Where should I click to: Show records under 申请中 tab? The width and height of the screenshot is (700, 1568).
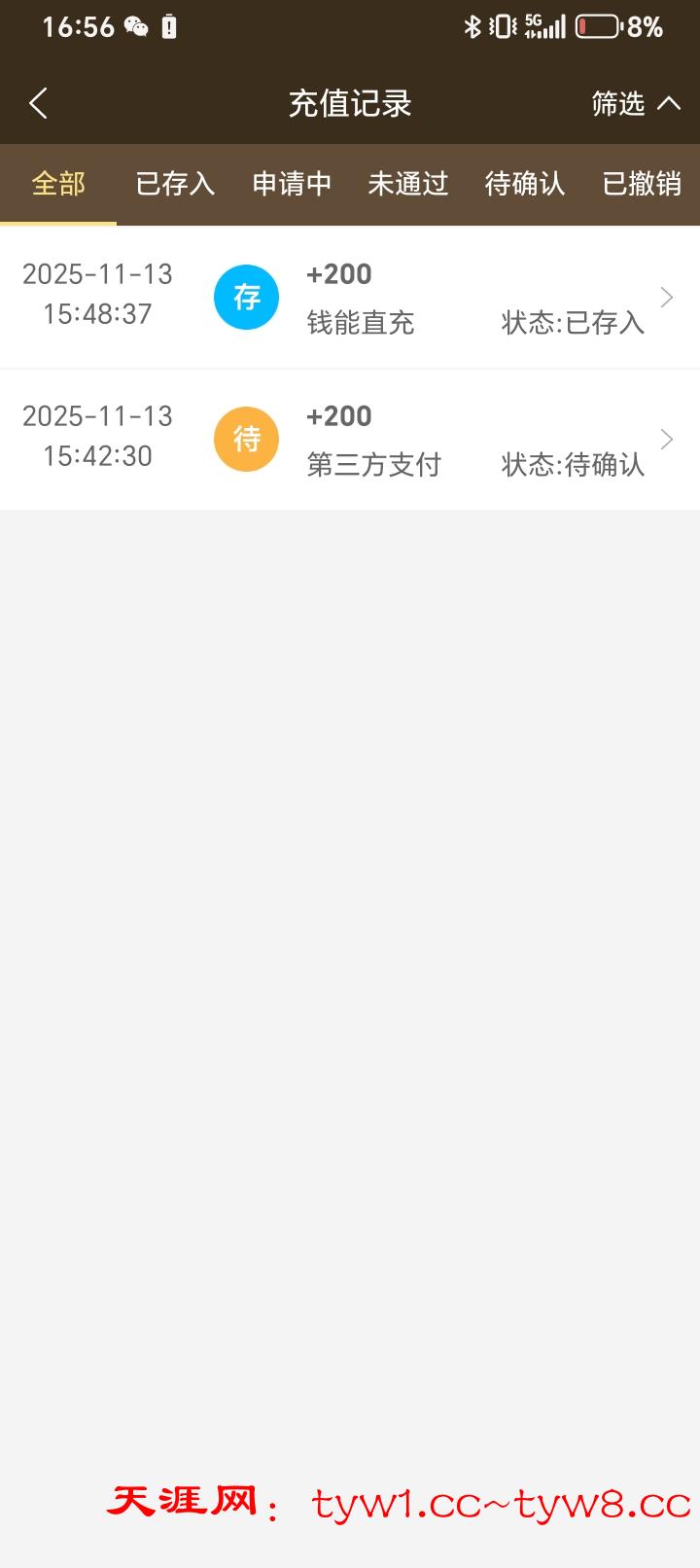(x=292, y=184)
